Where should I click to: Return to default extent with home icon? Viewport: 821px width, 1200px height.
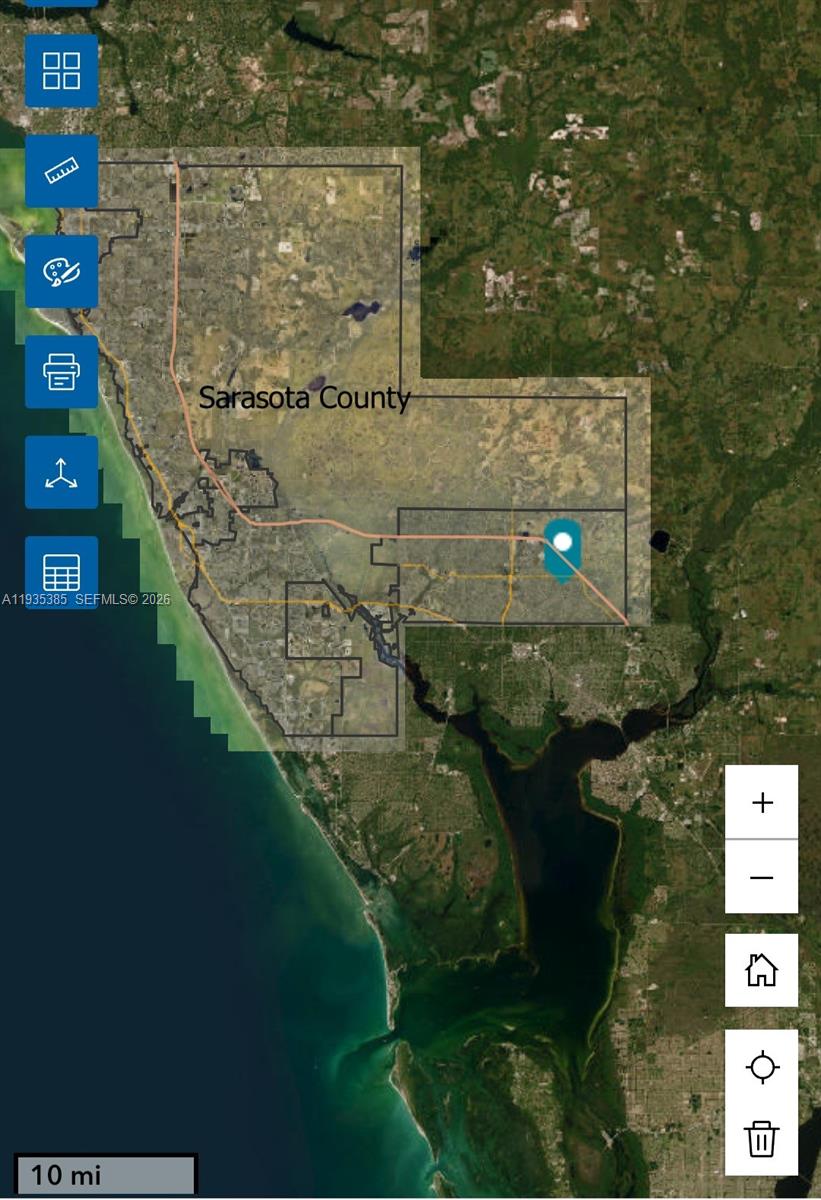point(761,969)
